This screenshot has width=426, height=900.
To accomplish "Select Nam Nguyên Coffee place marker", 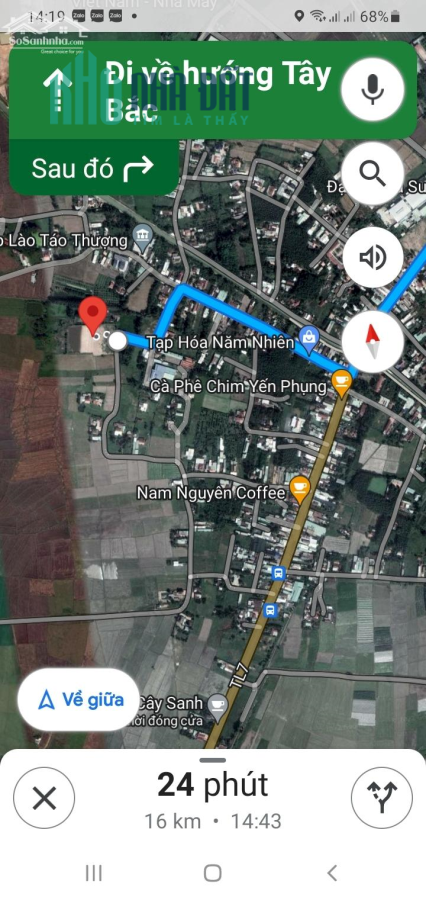I will (300, 490).
